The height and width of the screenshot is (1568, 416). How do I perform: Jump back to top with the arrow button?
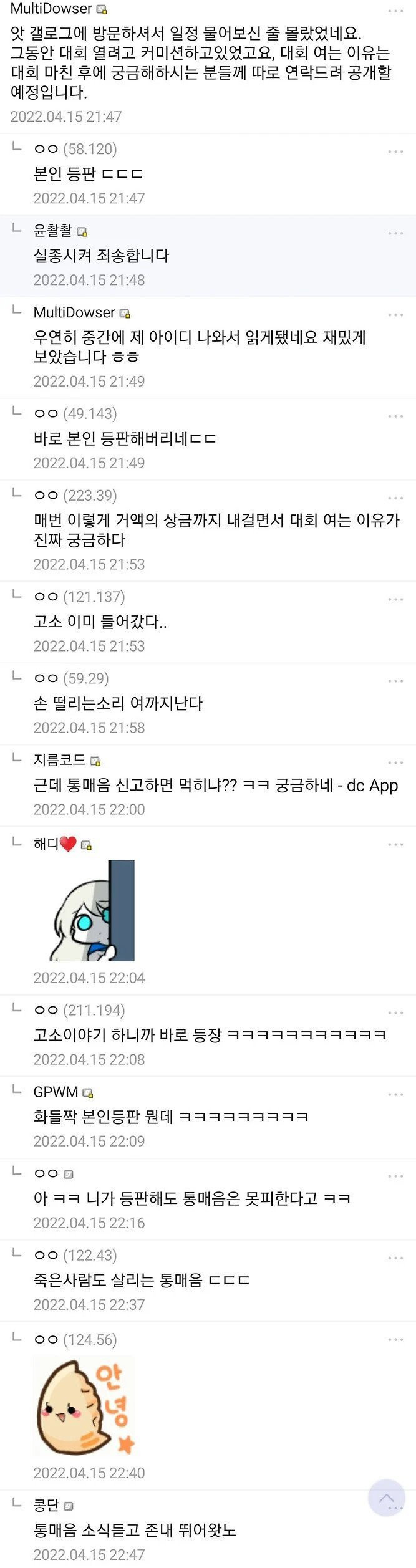[x=387, y=1498]
